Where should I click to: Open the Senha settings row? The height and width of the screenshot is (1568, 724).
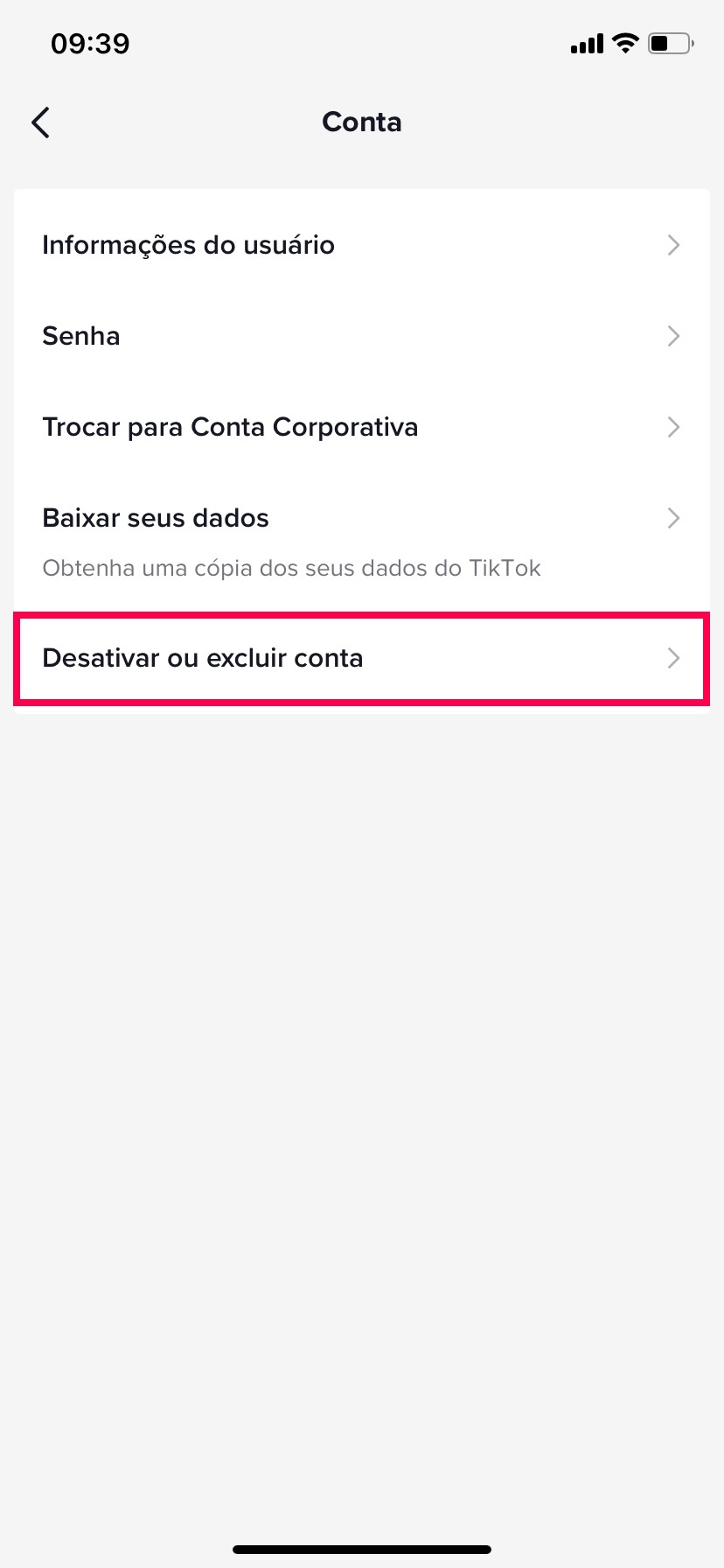pyautogui.click(x=362, y=336)
